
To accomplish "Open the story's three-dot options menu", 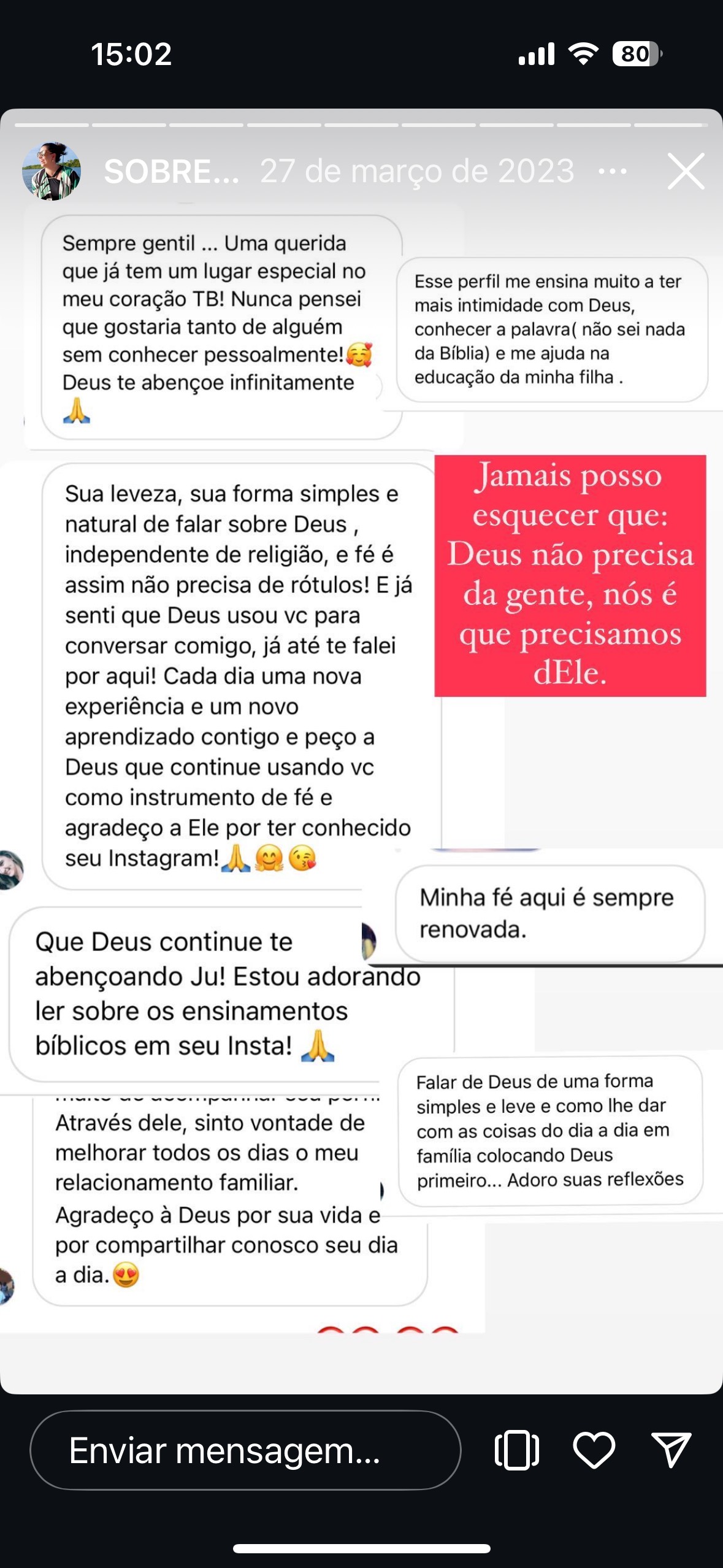I will point(613,171).
